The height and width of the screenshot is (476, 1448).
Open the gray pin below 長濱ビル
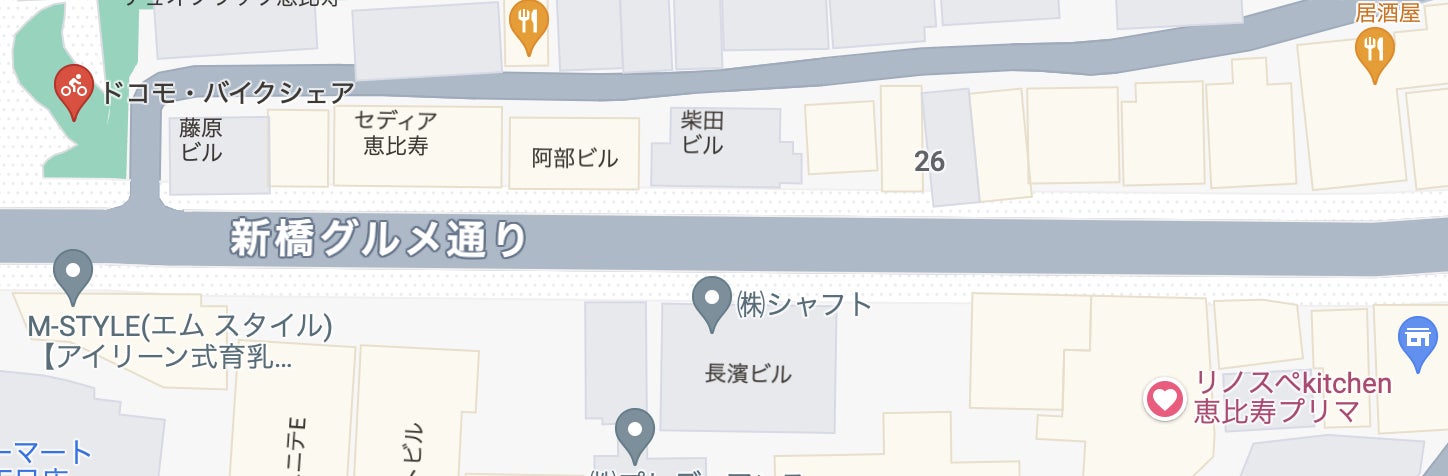tap(633, 435)
